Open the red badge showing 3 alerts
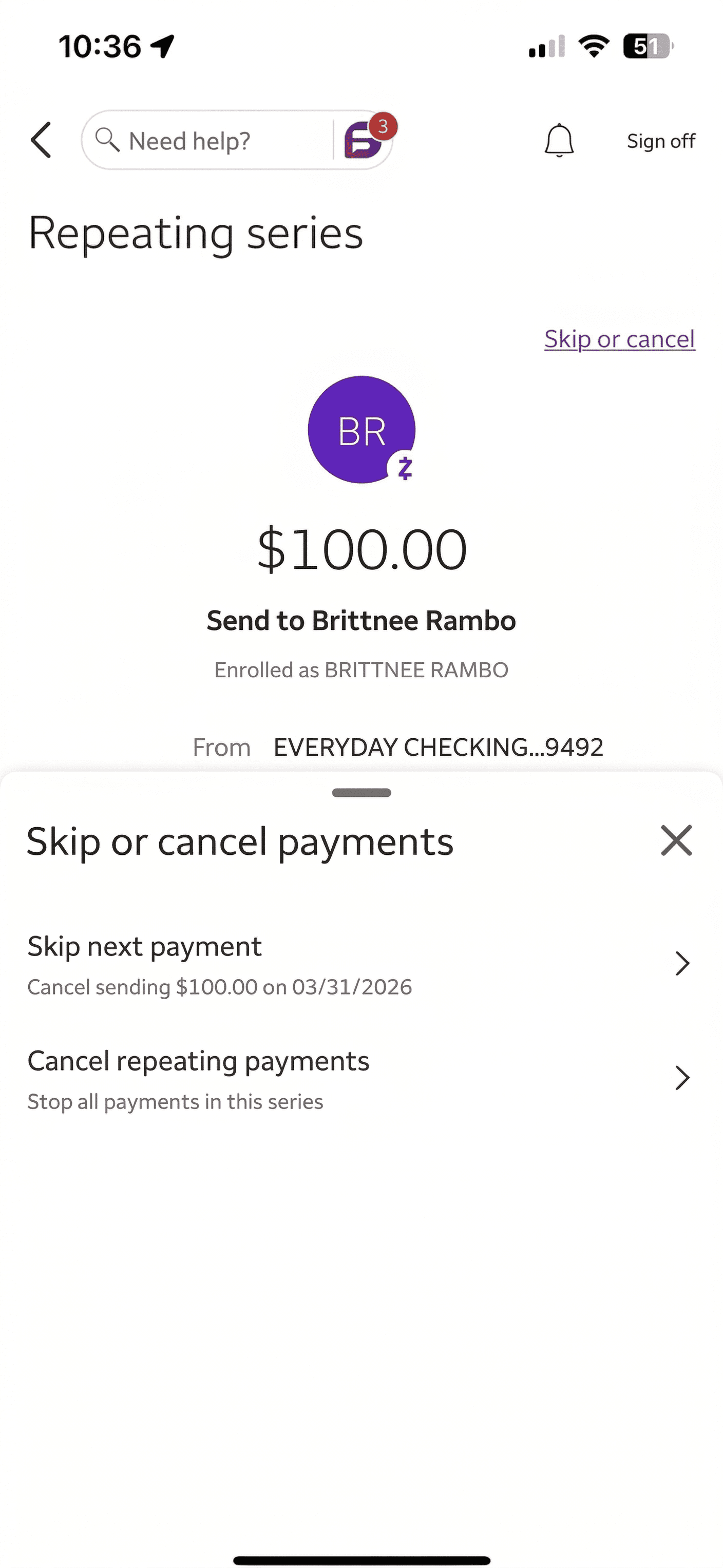723x1568 pixels. pos(384,126)
